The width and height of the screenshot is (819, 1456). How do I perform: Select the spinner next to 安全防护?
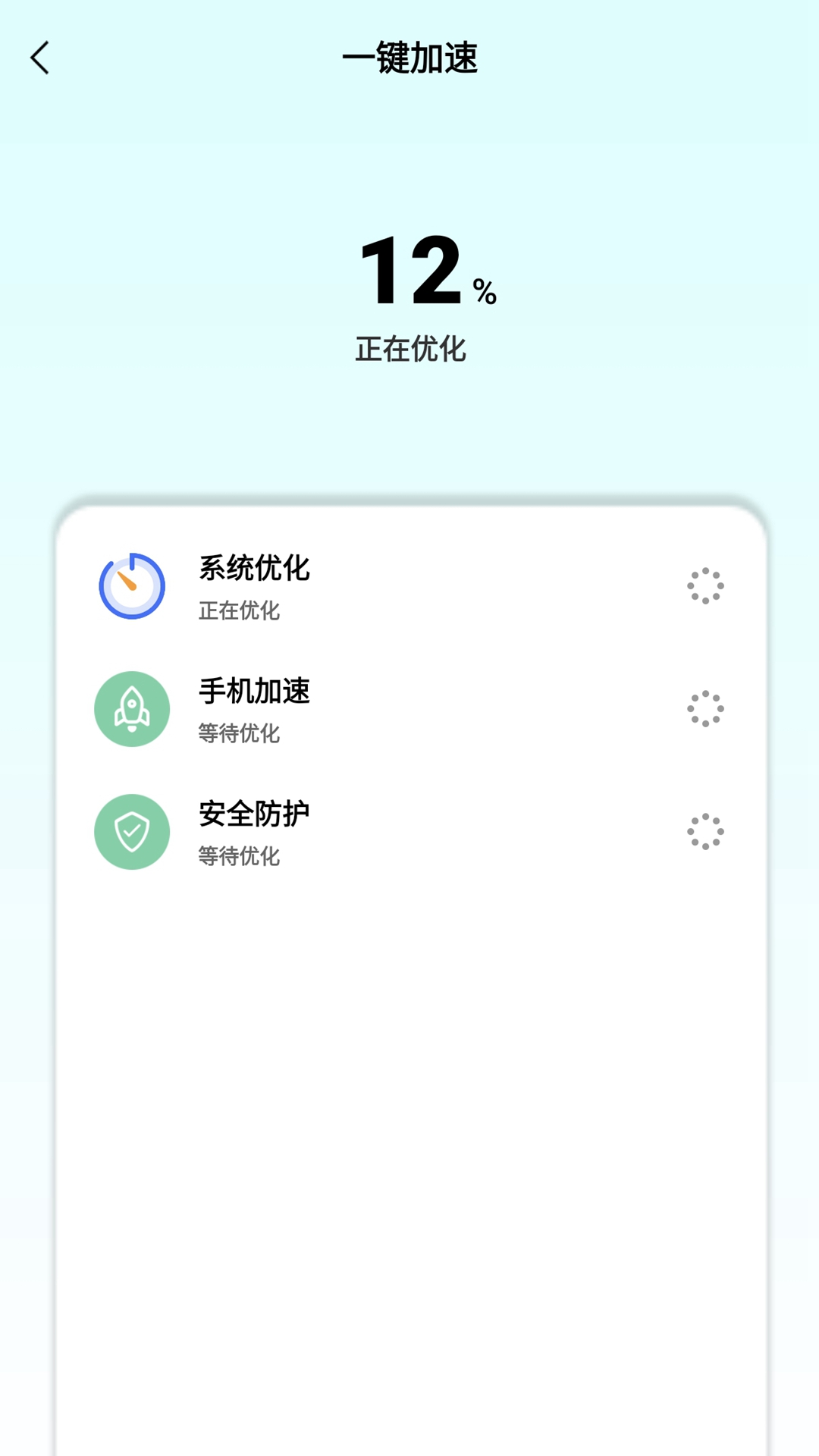705,832
